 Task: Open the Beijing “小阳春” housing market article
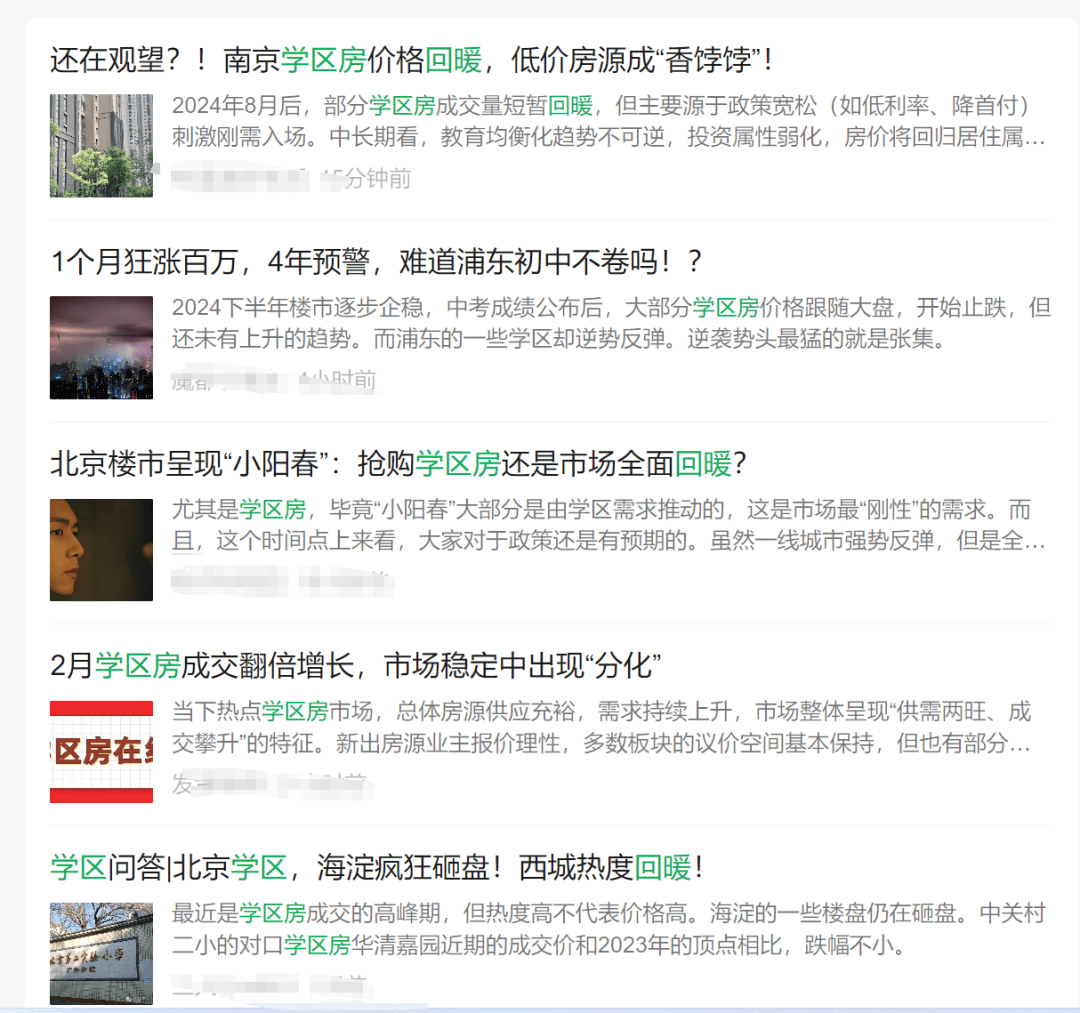click(398, 464)
